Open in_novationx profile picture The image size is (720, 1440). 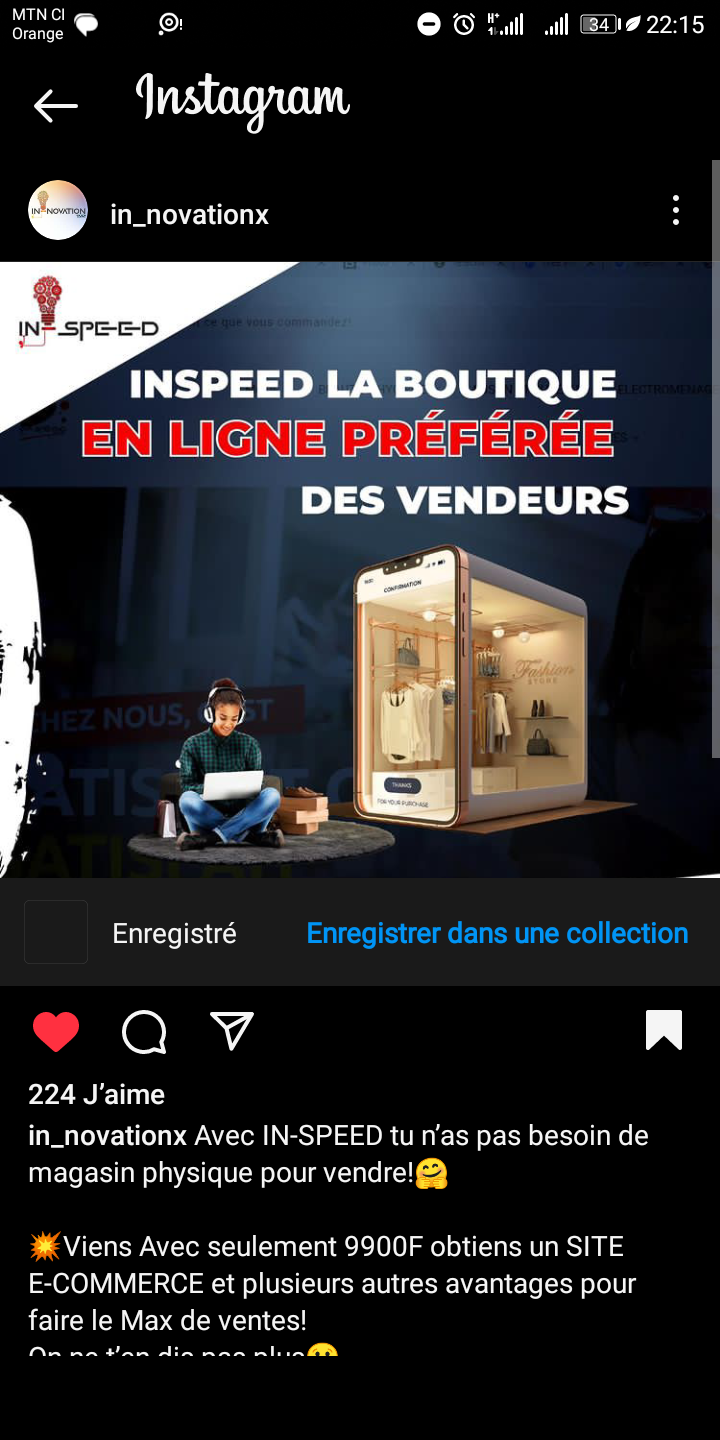pos(58,211)
